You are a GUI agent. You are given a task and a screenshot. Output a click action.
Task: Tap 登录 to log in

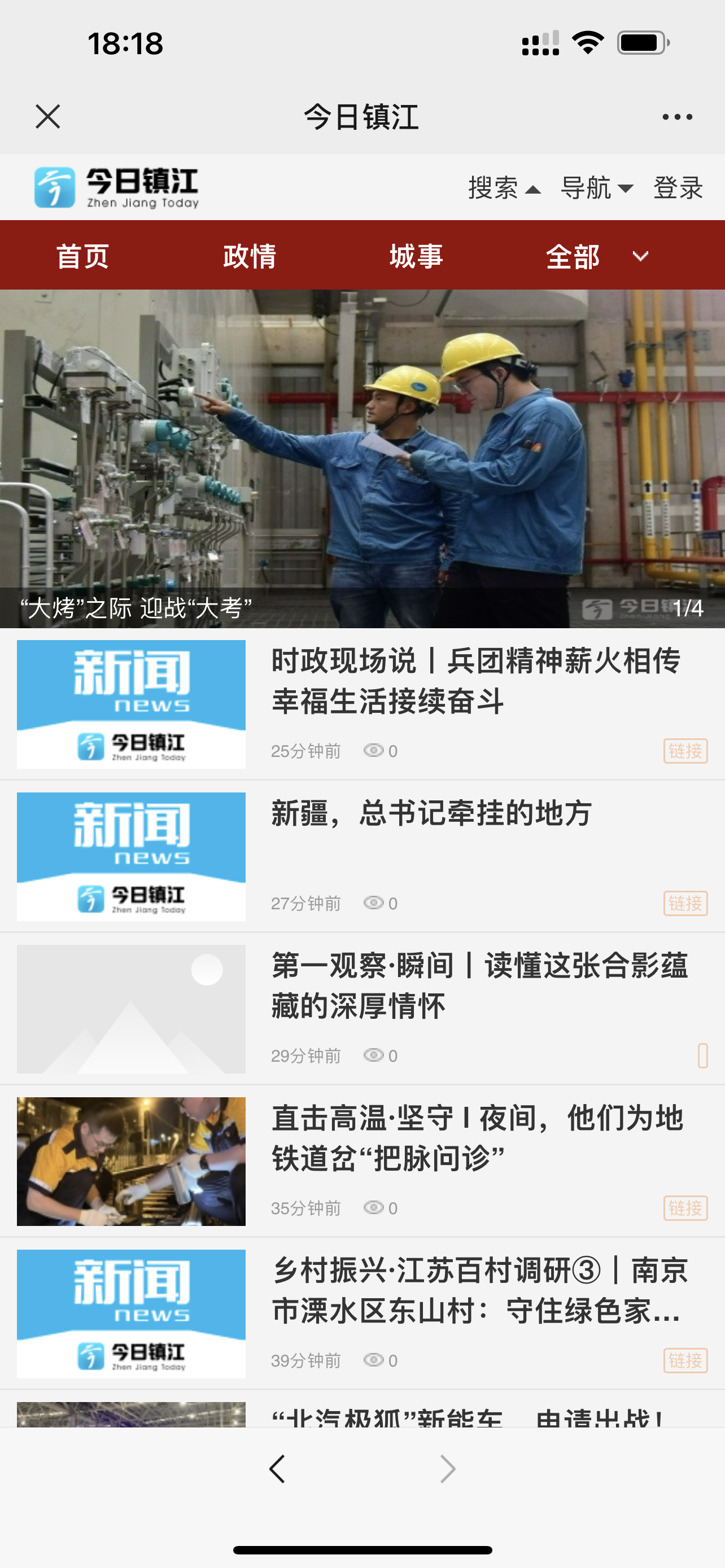pyautogui.click(x=678, y=187)
